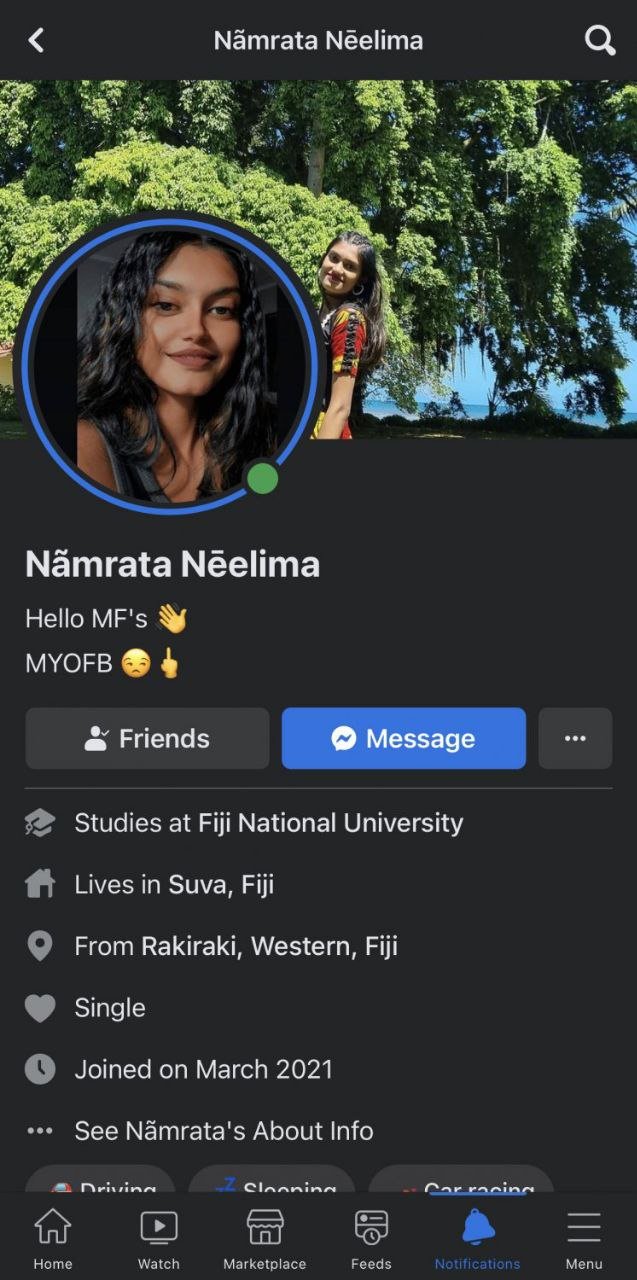
Task: Switch to the Home tab
Action: (x=53, y=1238)
